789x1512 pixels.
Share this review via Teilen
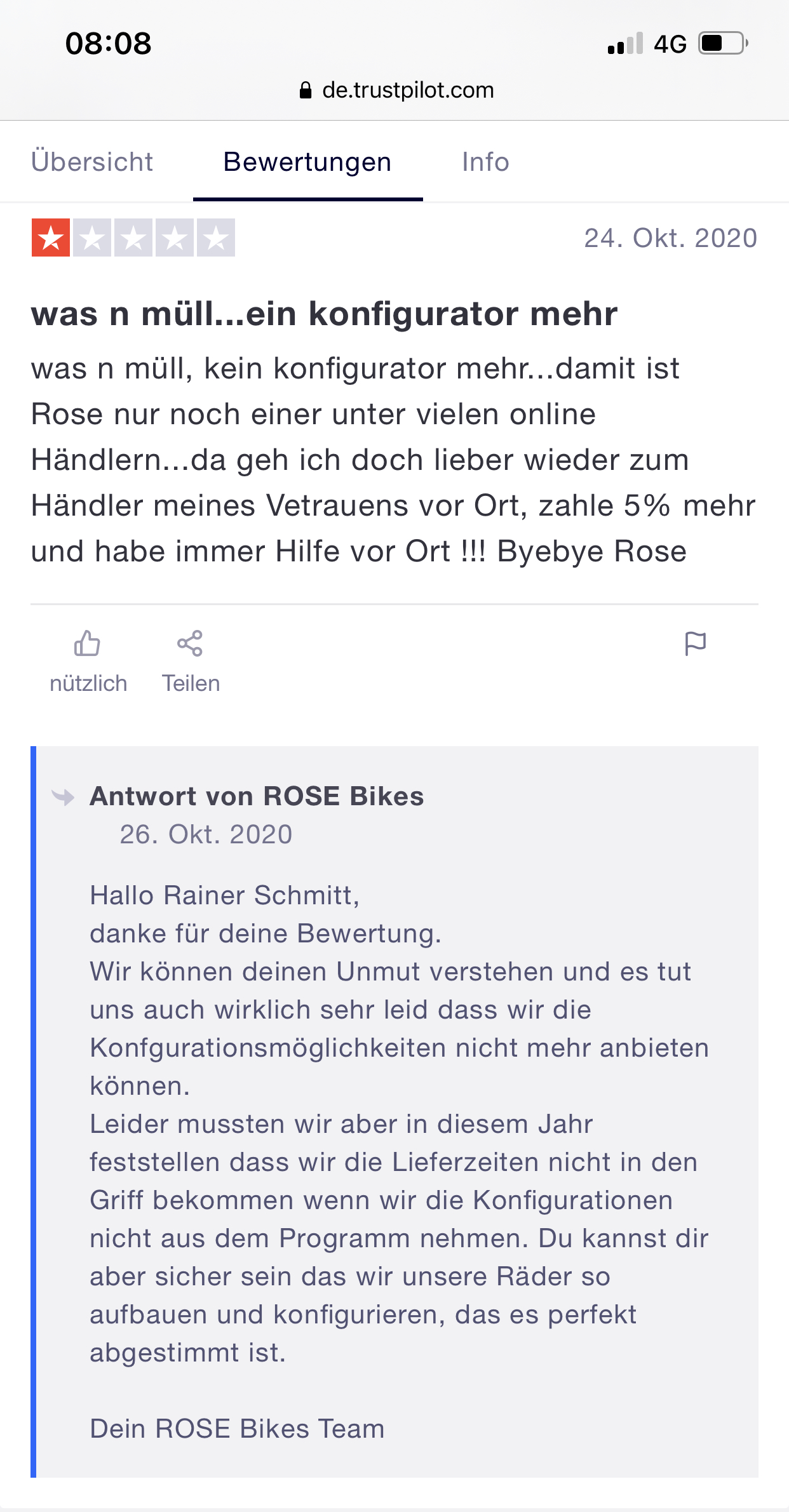191,662
